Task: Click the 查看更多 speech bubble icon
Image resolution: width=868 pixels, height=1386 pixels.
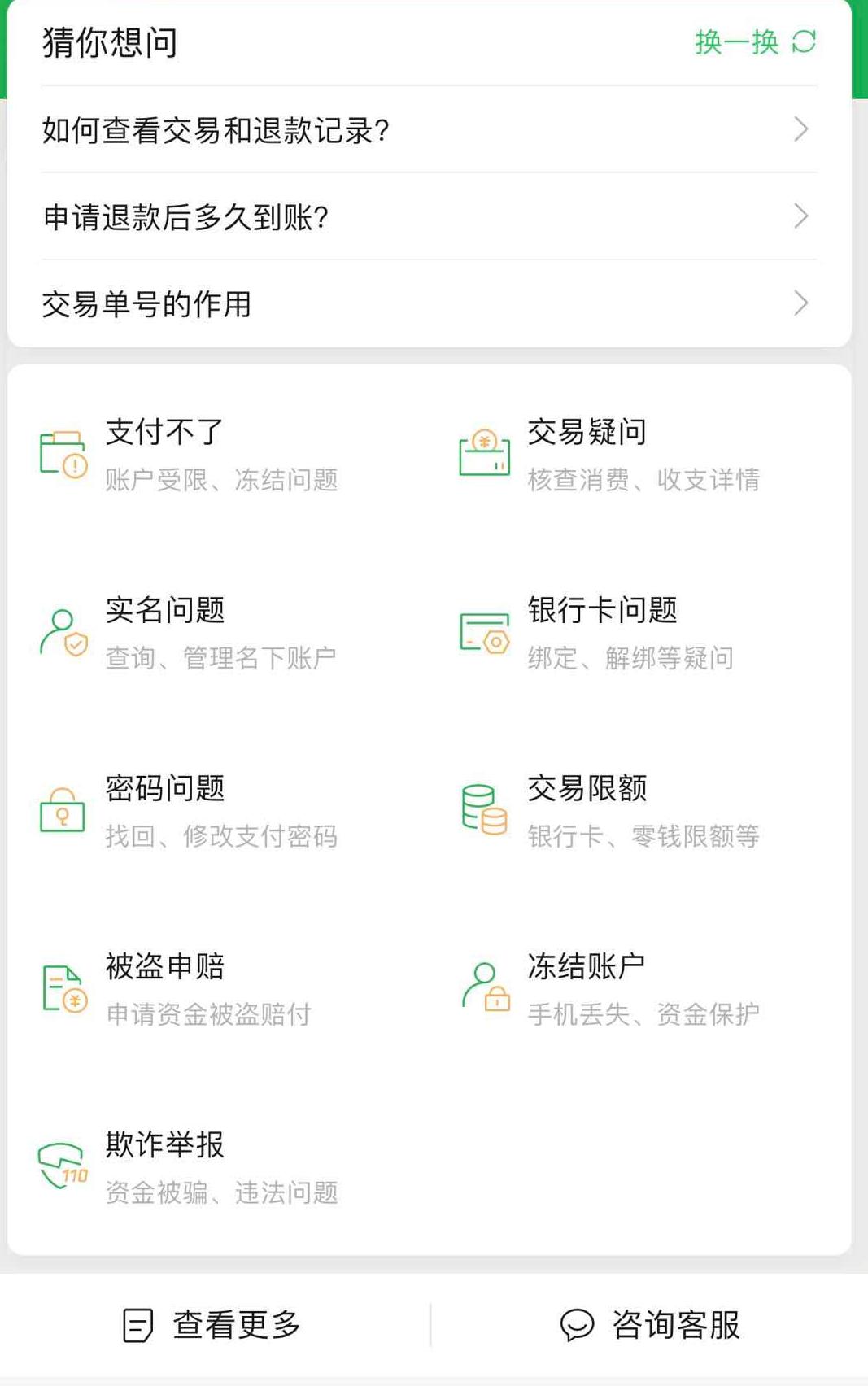Action: 138,1323
